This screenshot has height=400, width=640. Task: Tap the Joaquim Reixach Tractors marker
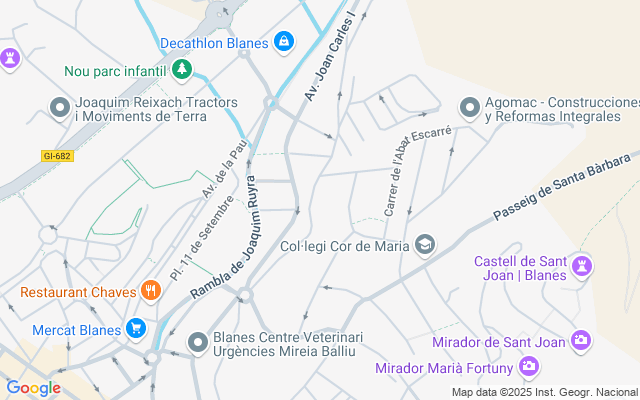(x=59, y=108)
